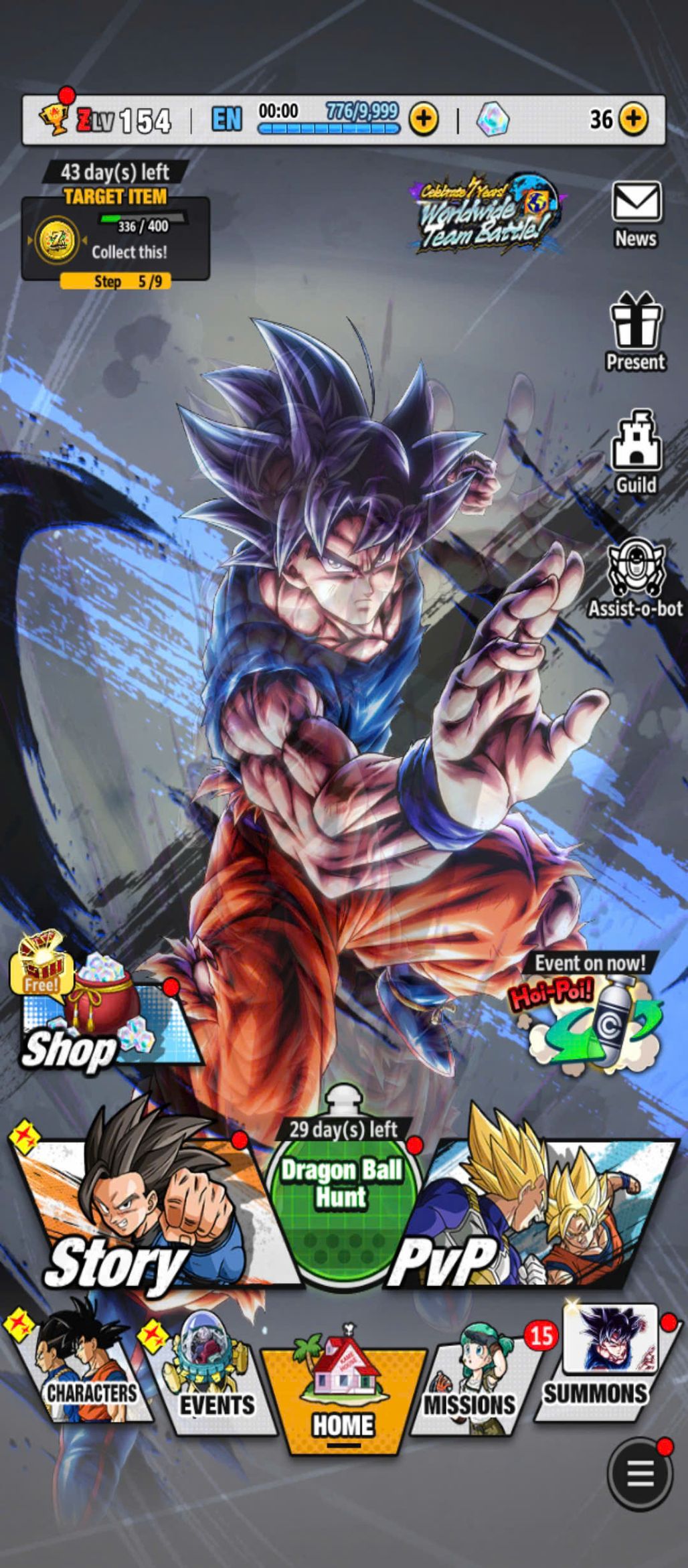Open the Dragon Ball Hunt radar
The width and height of the screenshot is (688, 1568).
(343, 1198)
